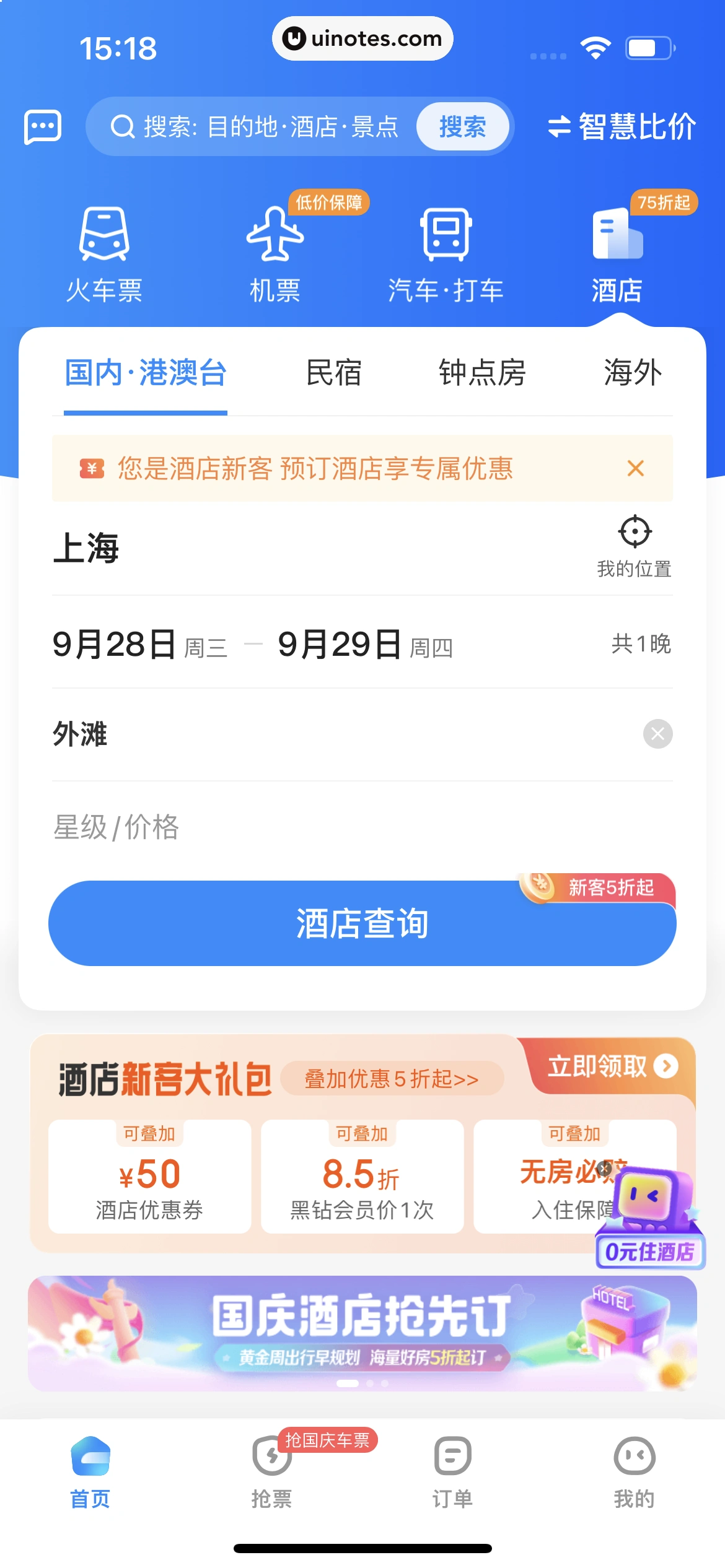
Task: Open 智慧比价 smart price comparison
Action: (622, 127)
